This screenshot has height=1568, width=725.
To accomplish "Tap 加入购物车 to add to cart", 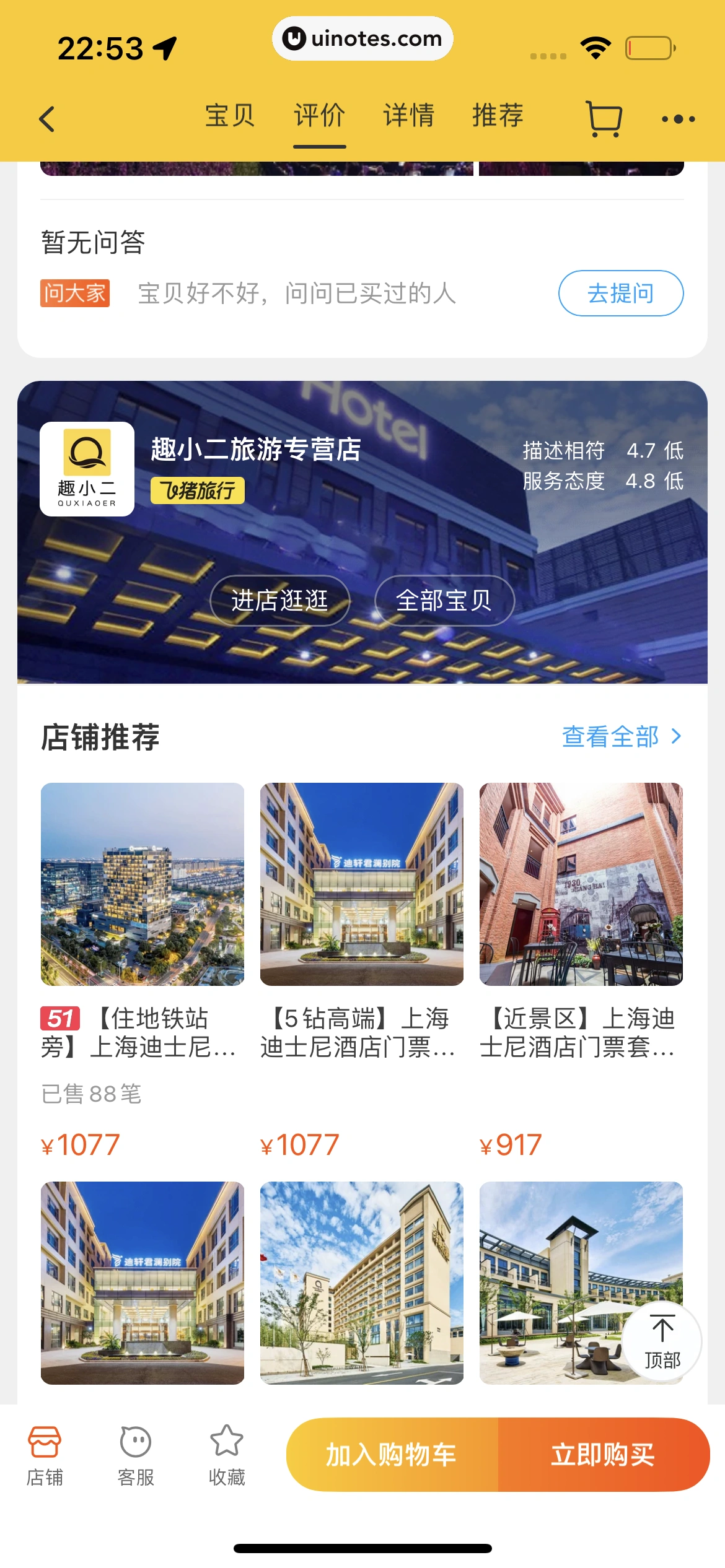I will [392, 1455].
